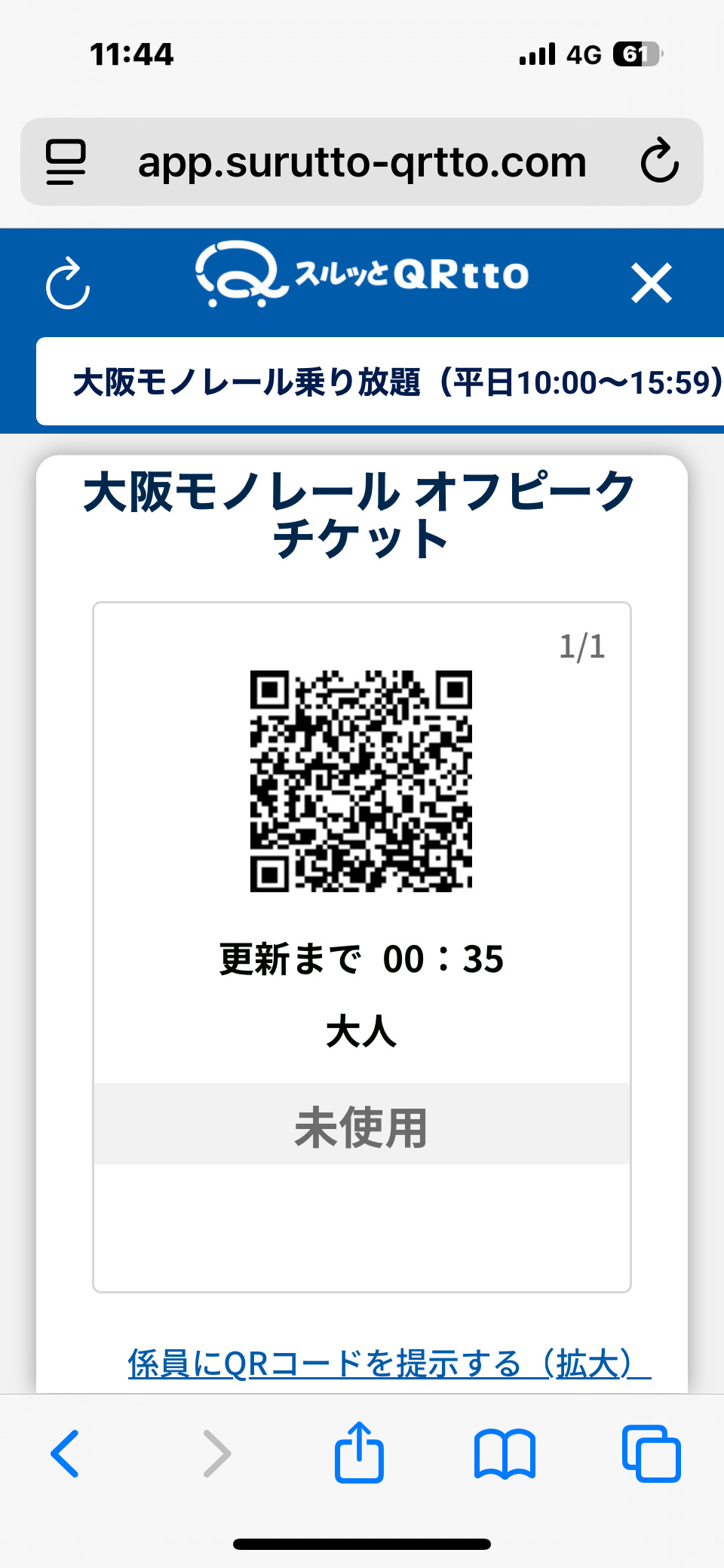Viewport: 724px width, 1568px height.
Task: Go back to the previous page in Safari
Action: (65, 1453)
